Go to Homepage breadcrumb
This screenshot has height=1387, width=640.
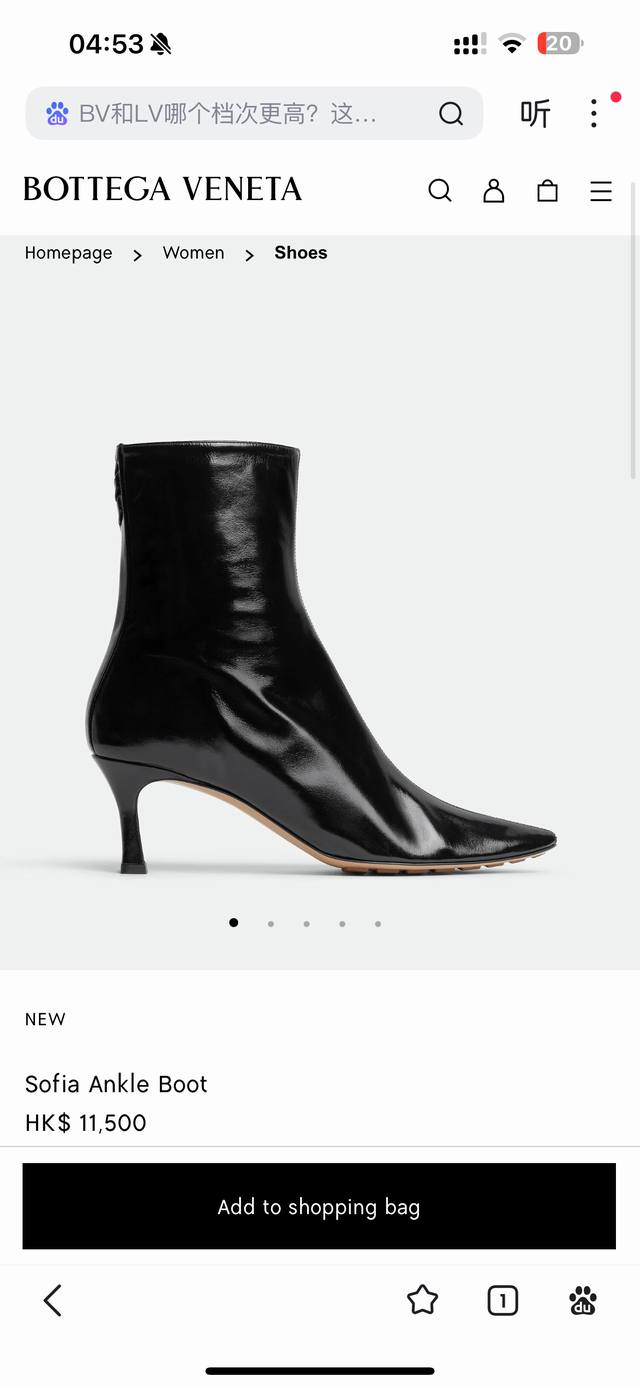[69, 253]
